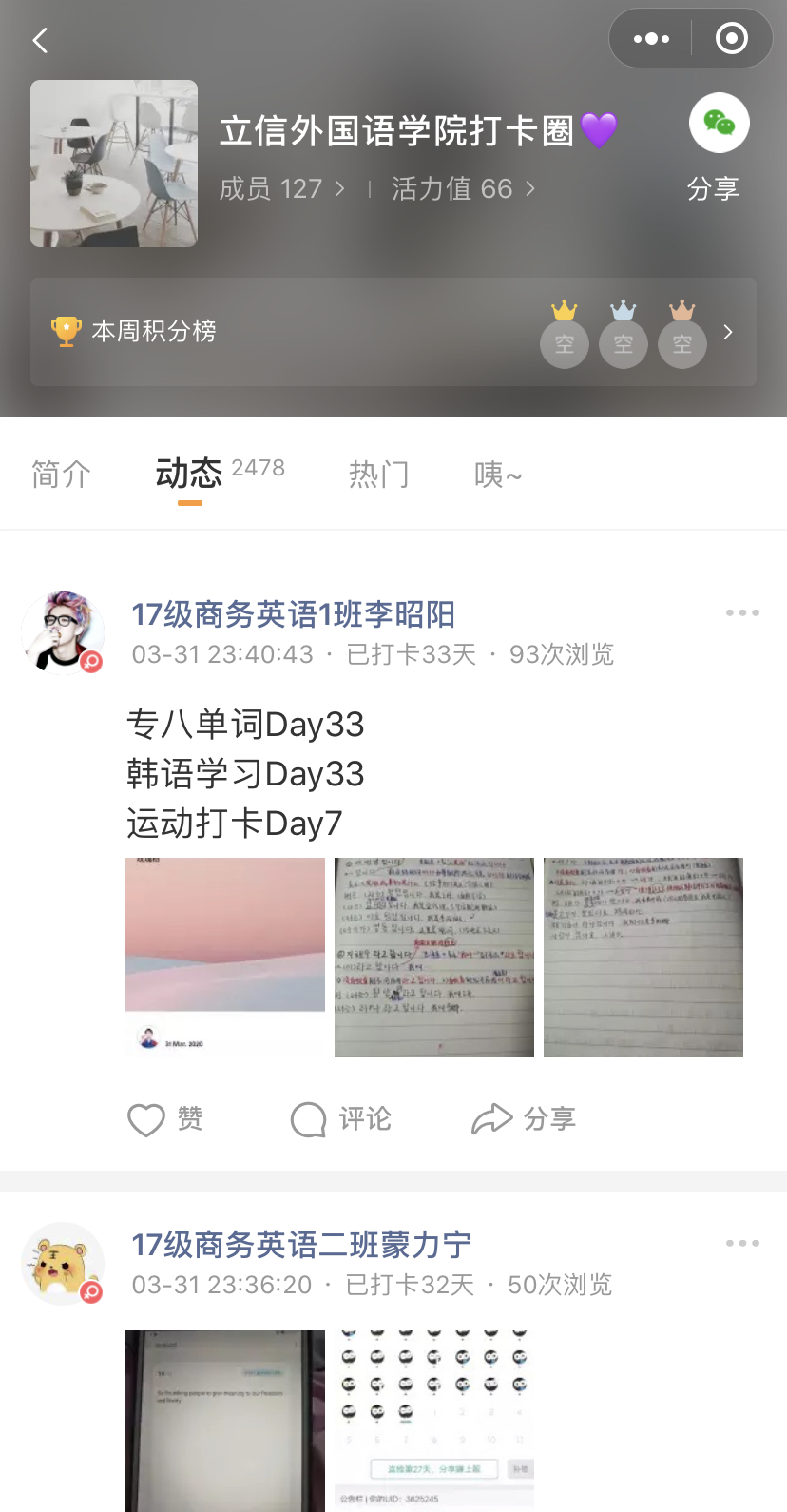This screenshot has height=1512, width=787.
Task: Open the 成员 127 member list
Action: (281, 189)
